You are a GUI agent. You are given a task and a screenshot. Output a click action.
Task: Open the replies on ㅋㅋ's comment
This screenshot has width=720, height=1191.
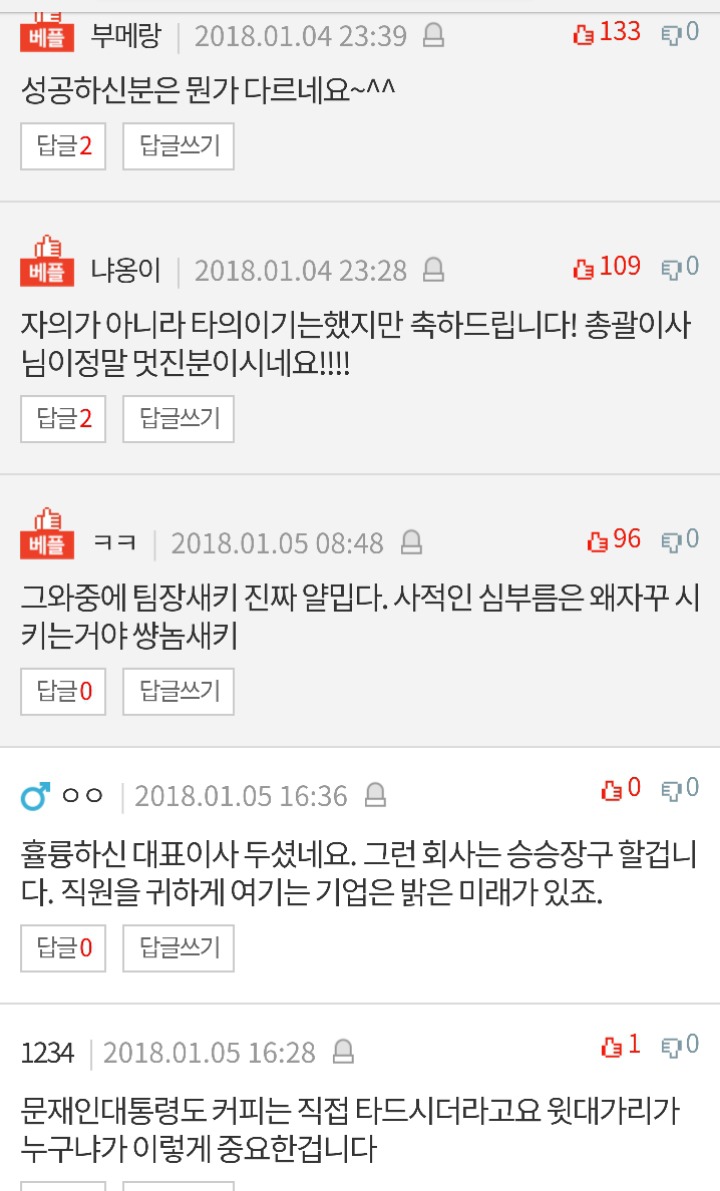click(x=63, y=691)
